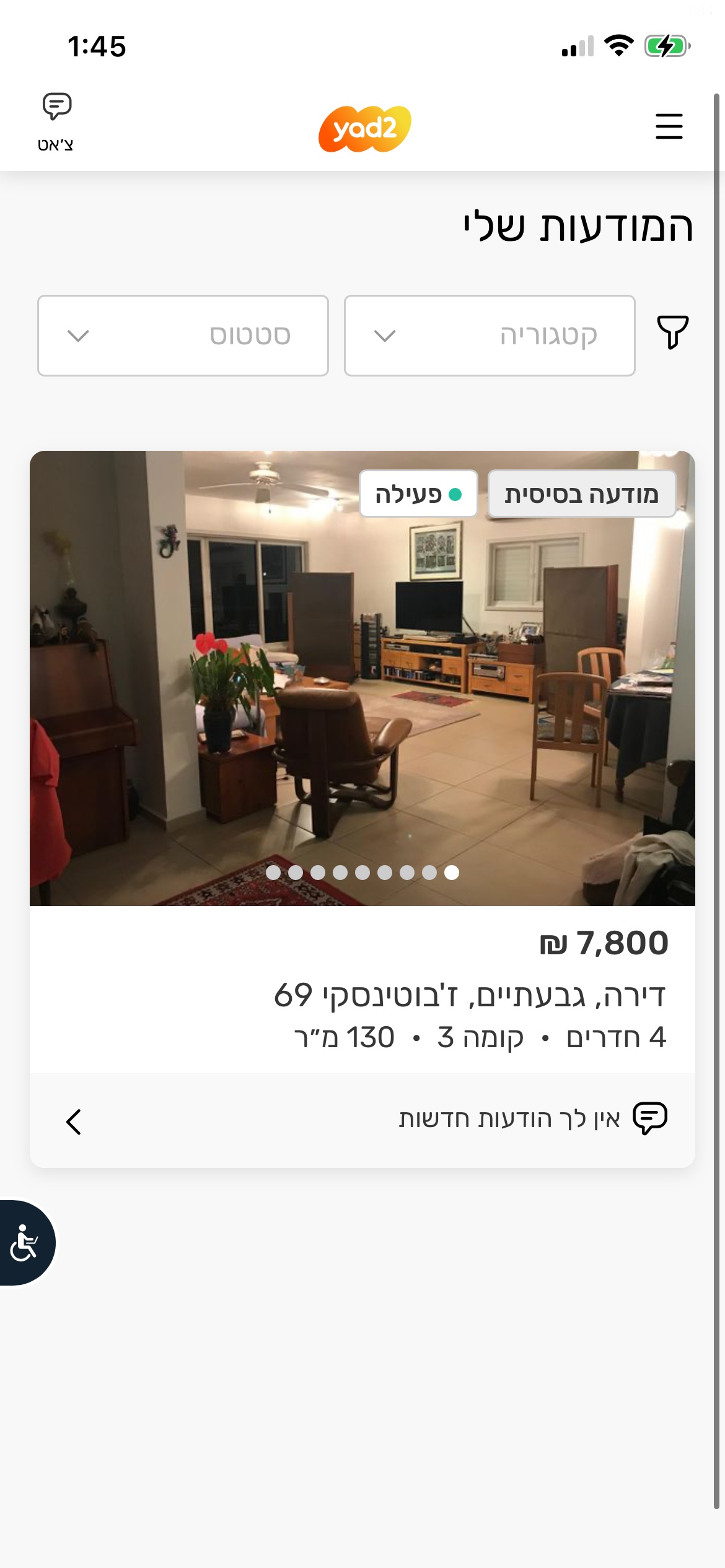The height and width of the screenshot is (1568, 725).
Task: Open the אין לך הודעות חדשות messages row
Action: [x=362, y=1120]
